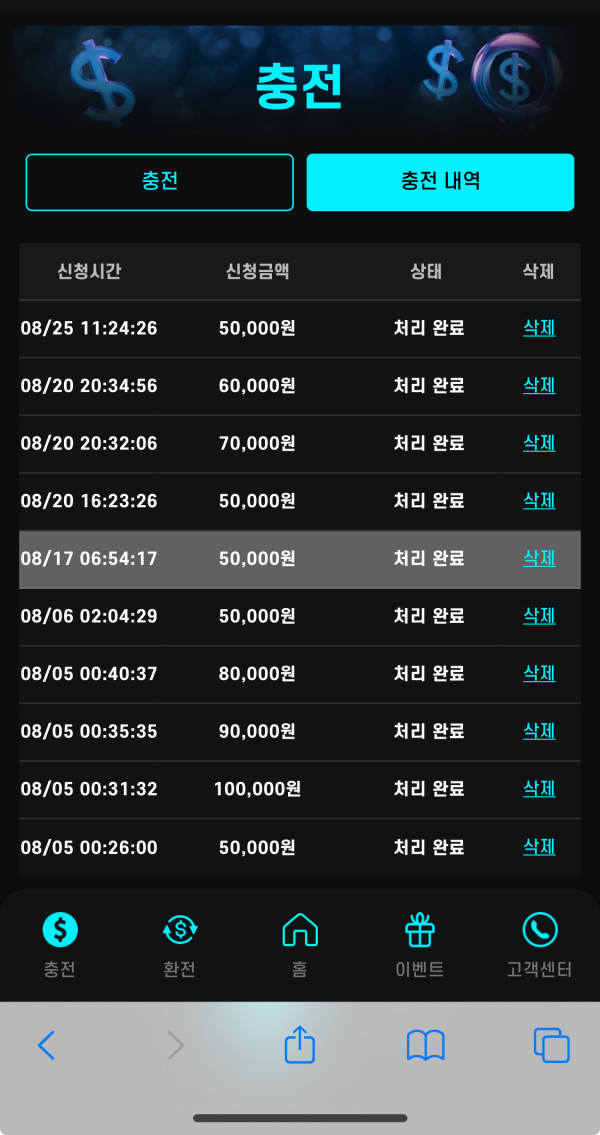This screenshot has width=600, height=1135.
Task: Open 충전 in bottom navigation
Action: click(x=59, y=945)
